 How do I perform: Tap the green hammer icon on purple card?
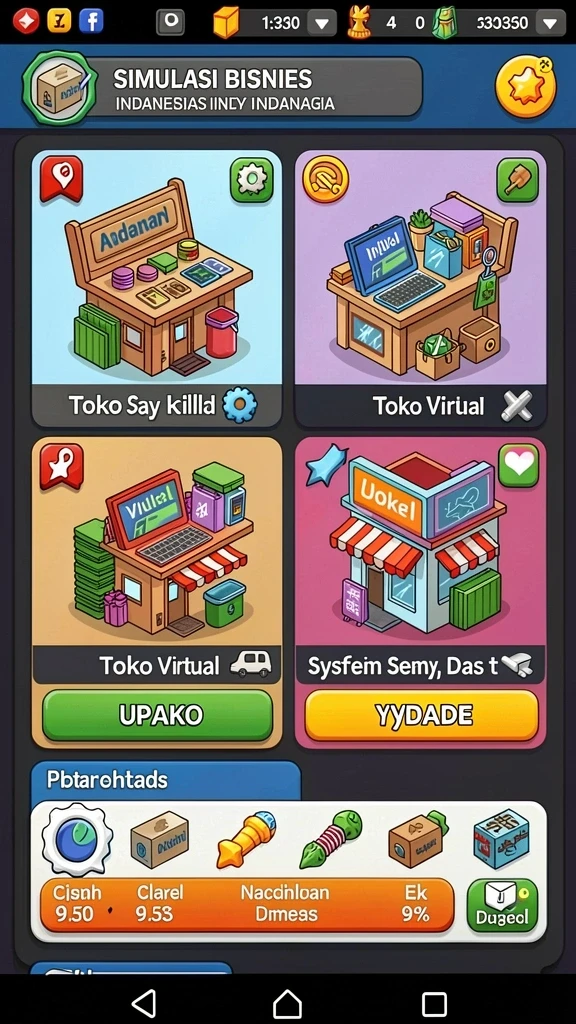[x=517, y=180]
